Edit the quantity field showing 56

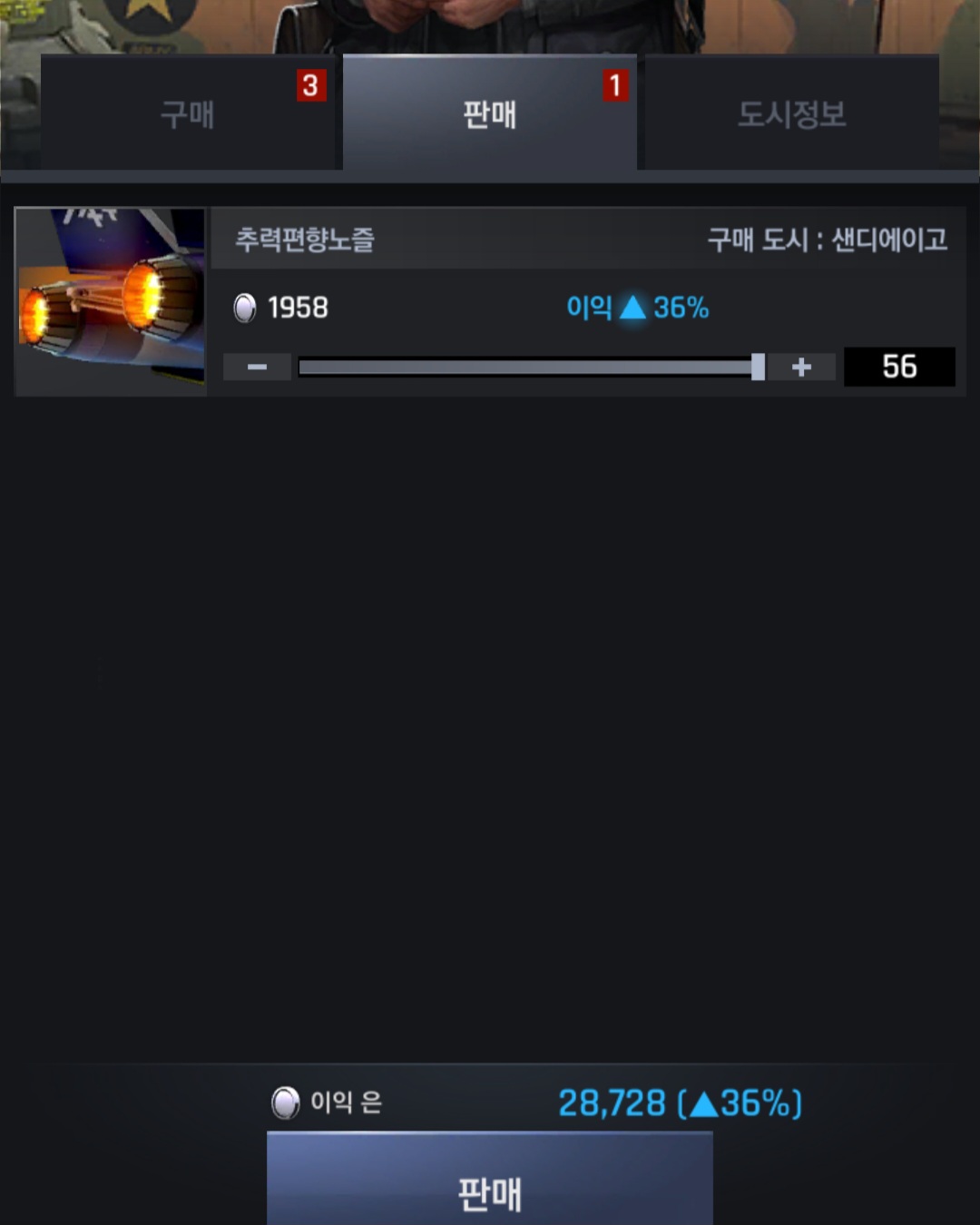[x=898, y=367]
